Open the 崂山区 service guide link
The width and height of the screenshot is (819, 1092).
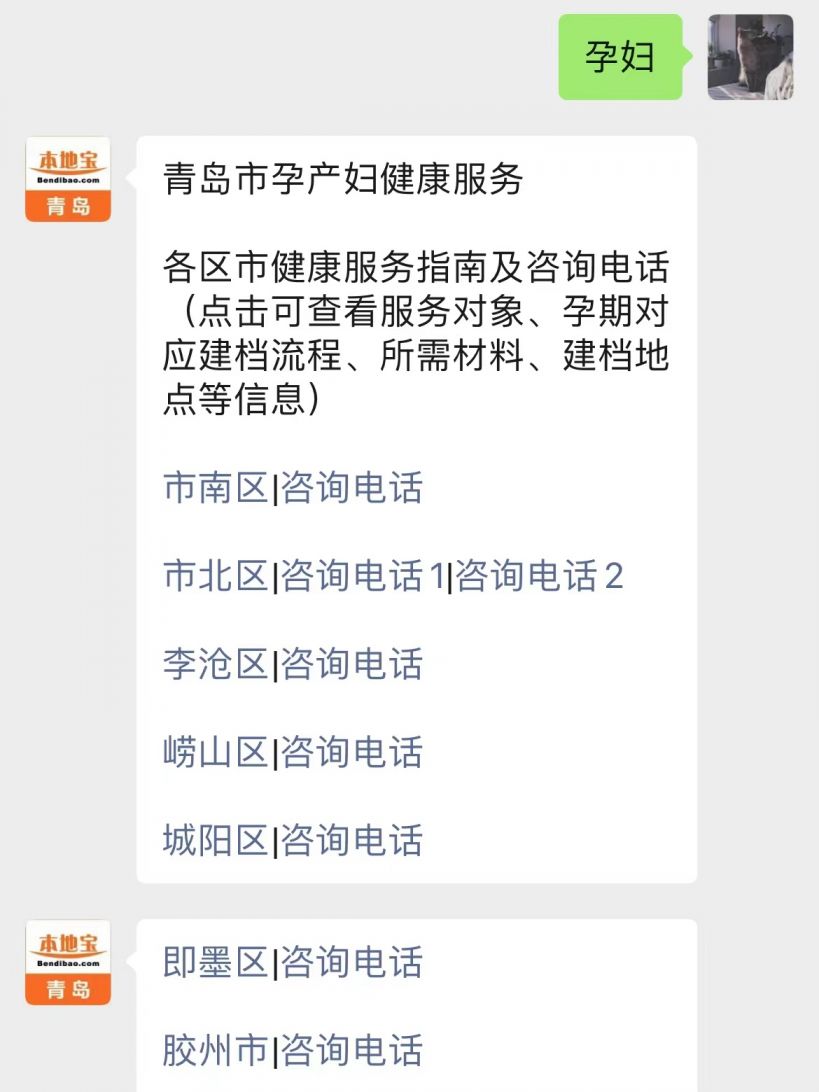[x=215, y=753]
